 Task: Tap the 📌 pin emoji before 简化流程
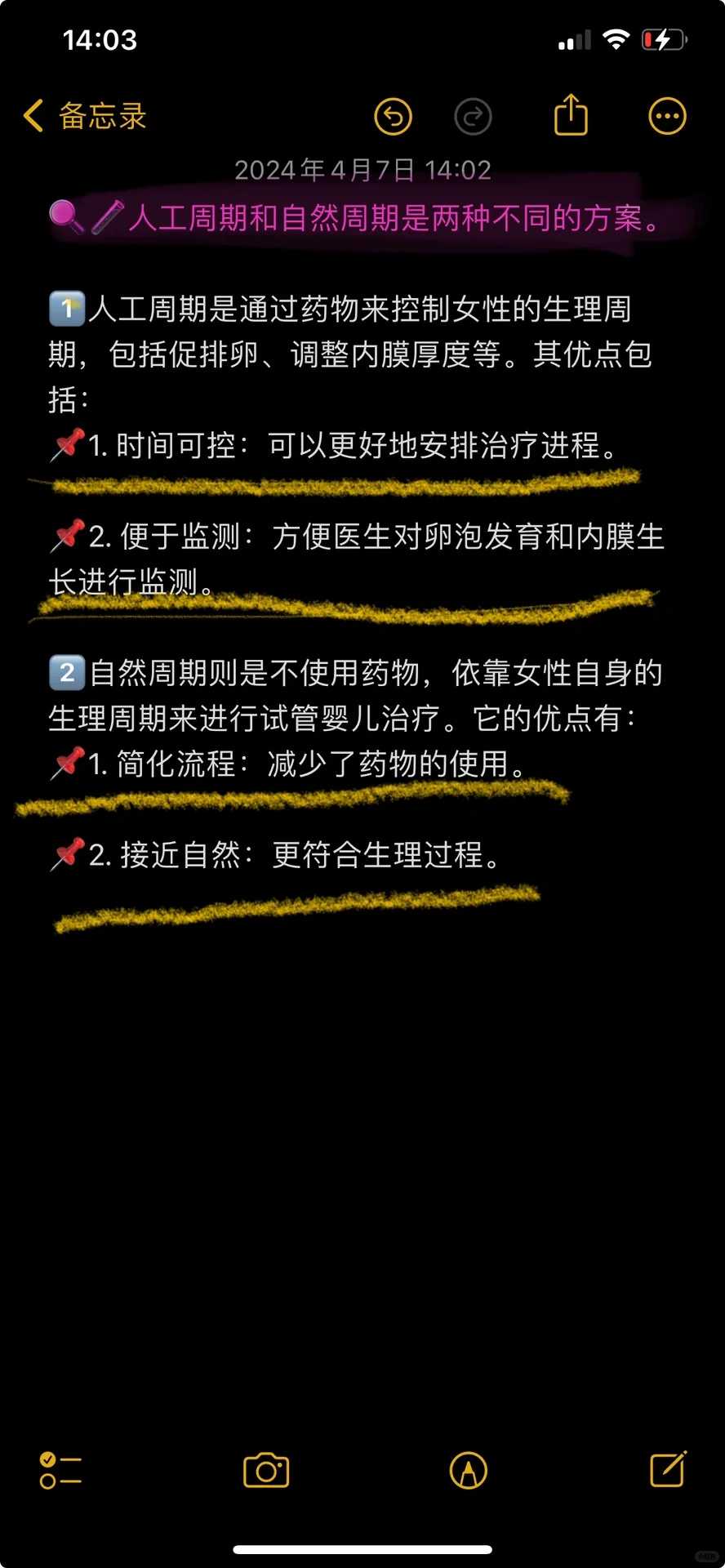point(64,764)
